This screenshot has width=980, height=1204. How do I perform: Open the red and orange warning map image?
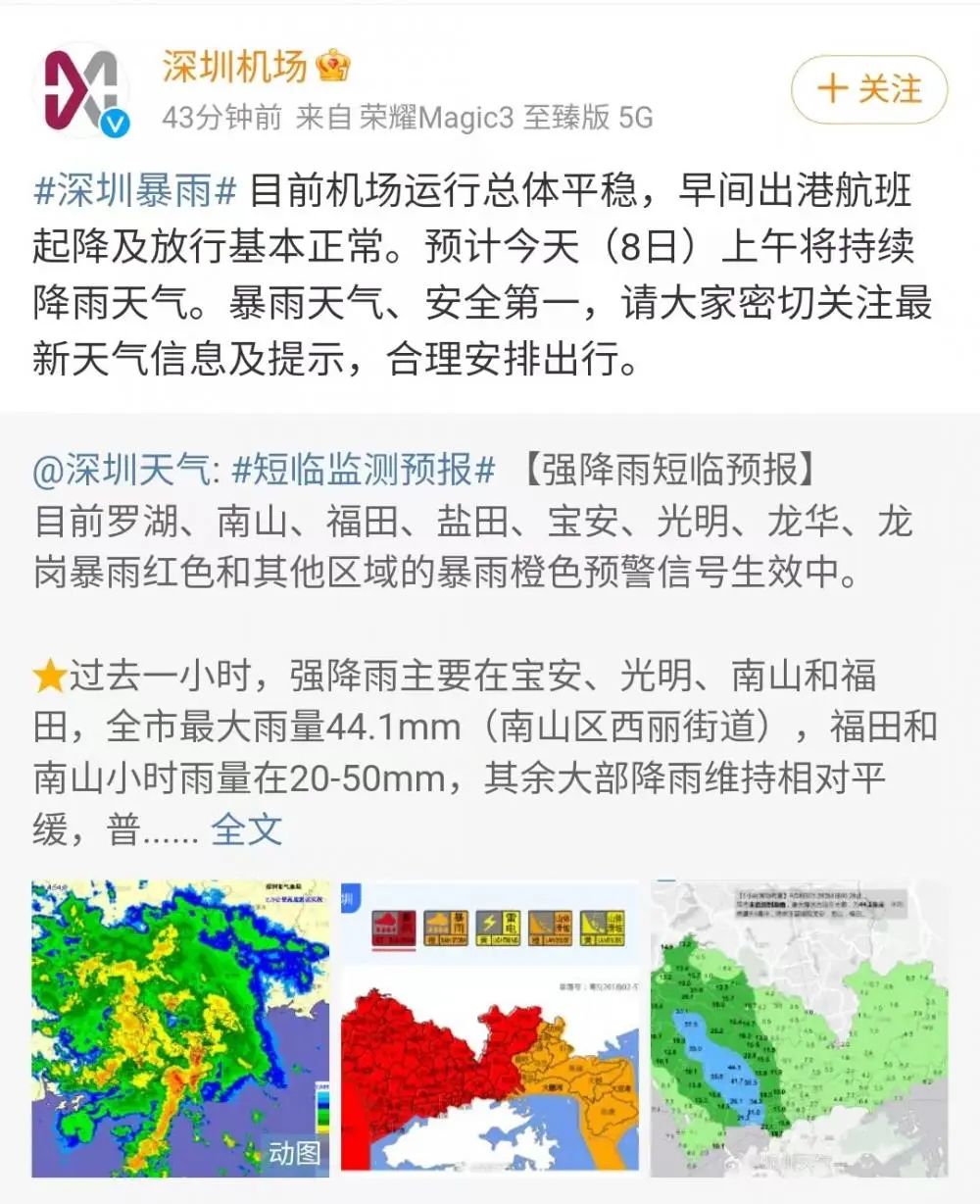[490, 1029]
